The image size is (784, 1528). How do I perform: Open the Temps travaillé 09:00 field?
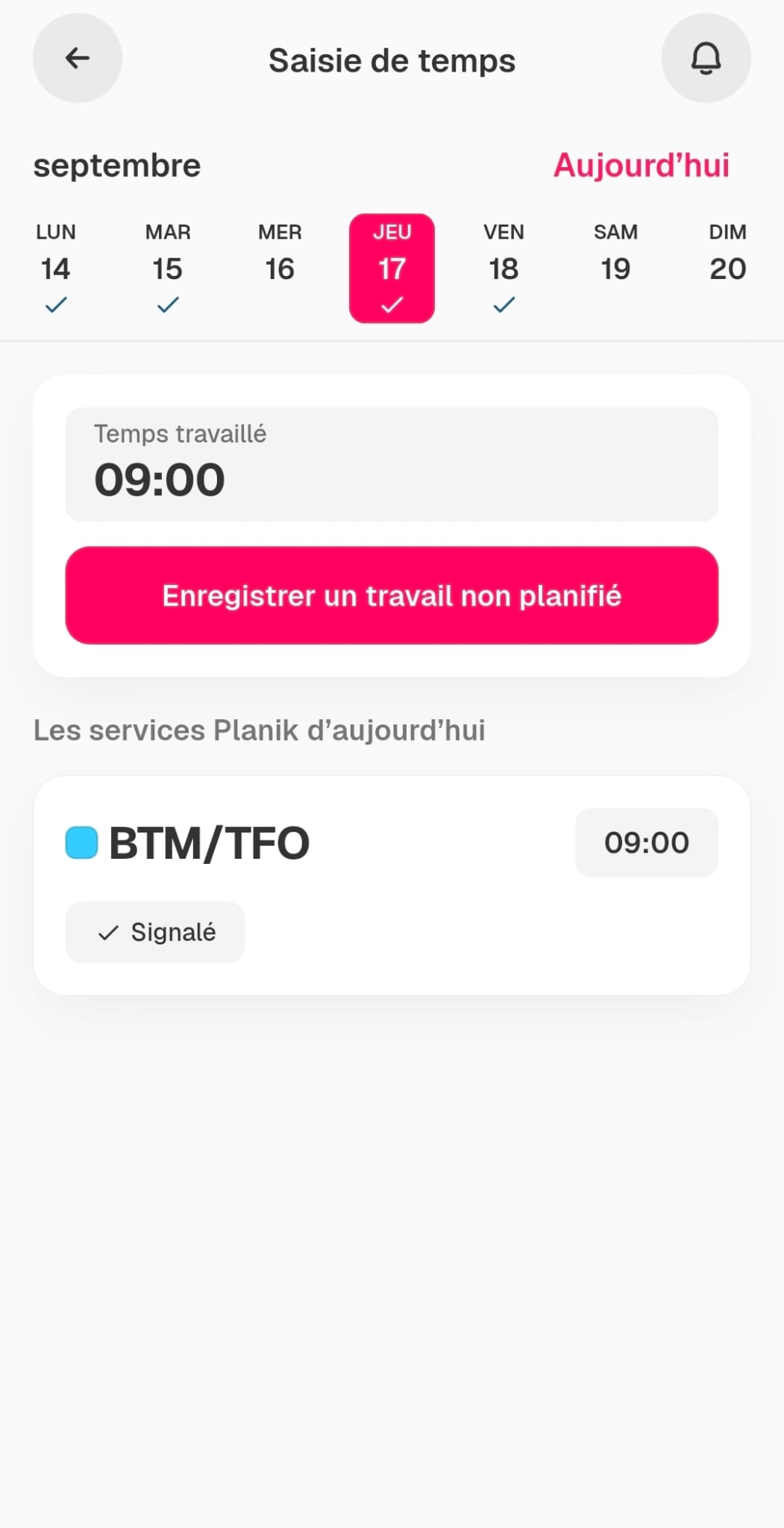(x=392, y=464)
